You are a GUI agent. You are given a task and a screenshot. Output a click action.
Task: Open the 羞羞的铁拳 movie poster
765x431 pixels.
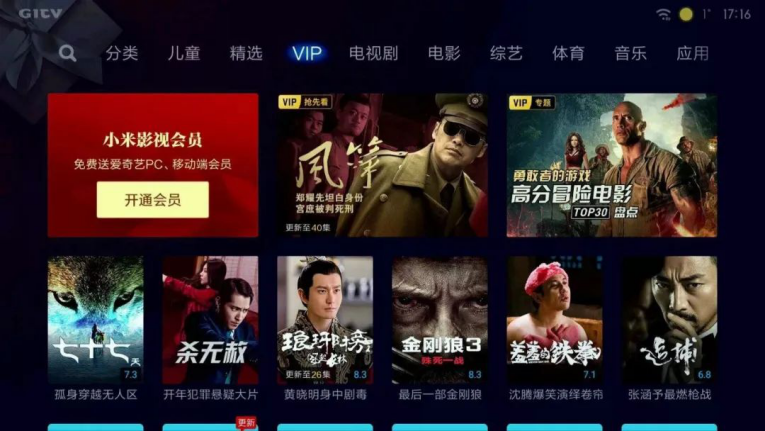(x=554, y=320)
